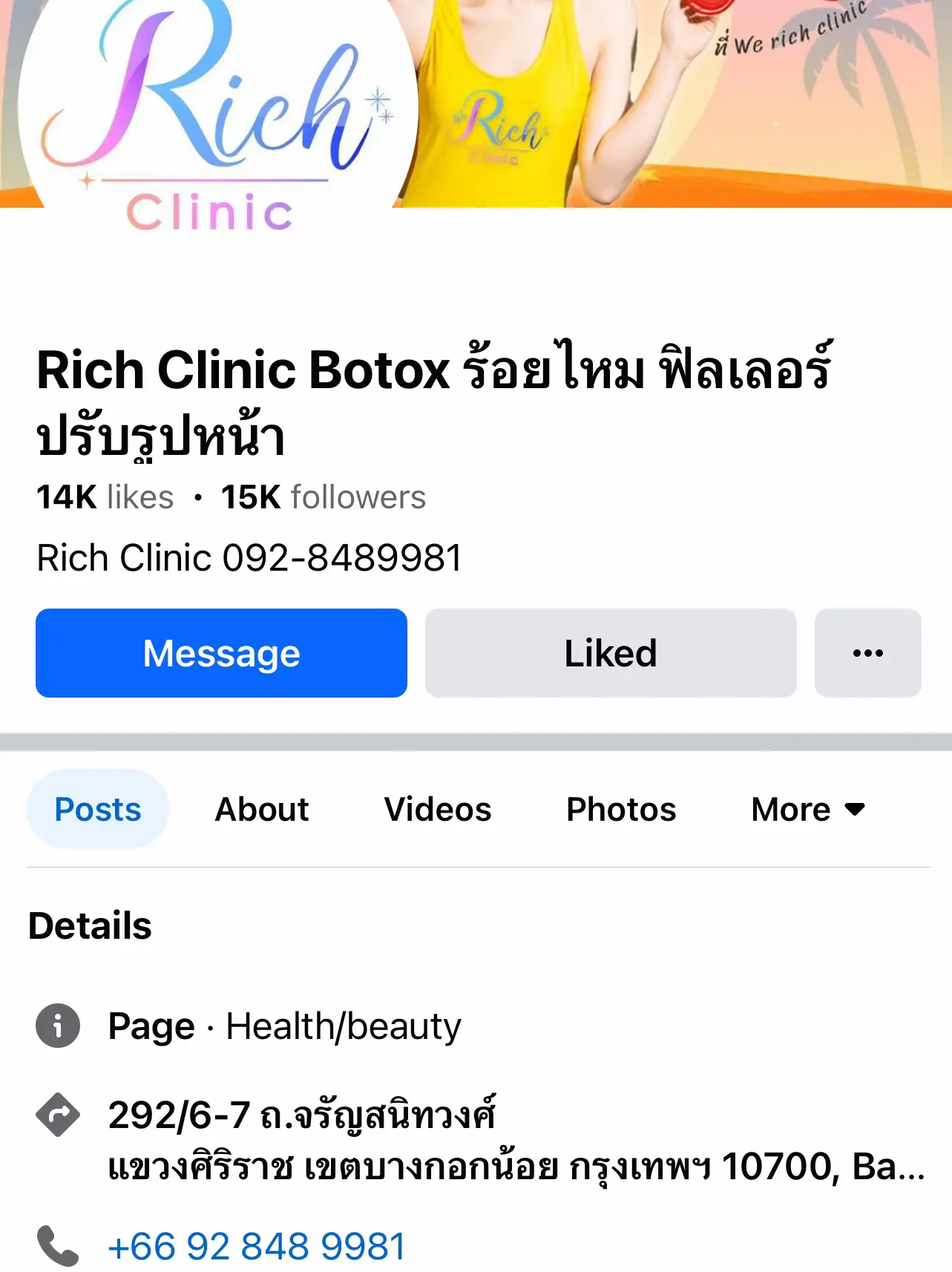The width and height of the screenshot is (952, 1272).
Task: View the 15K followers count
Action: tap(324, 496)
